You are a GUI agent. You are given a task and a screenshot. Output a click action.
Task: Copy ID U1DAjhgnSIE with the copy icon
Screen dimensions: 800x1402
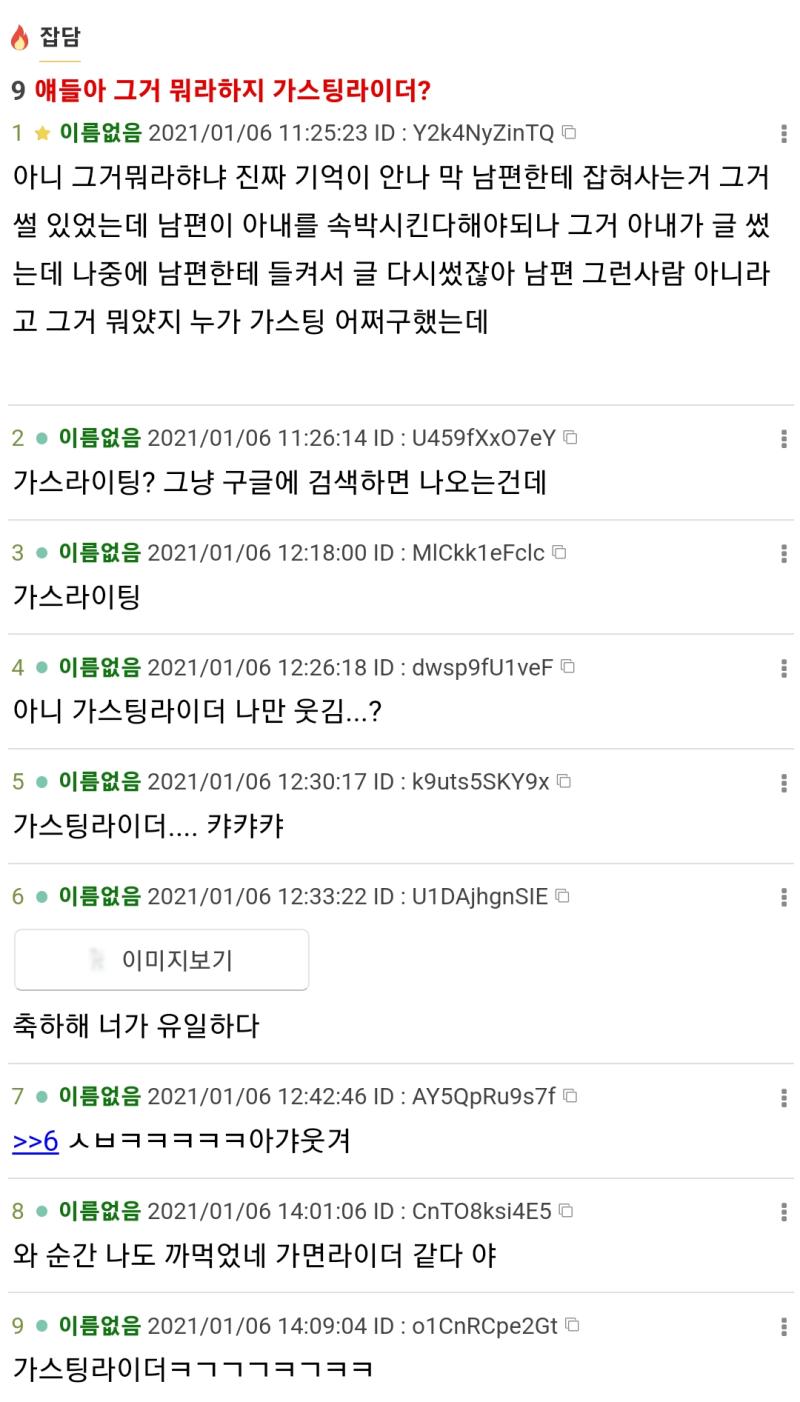(x=563, y=896)
